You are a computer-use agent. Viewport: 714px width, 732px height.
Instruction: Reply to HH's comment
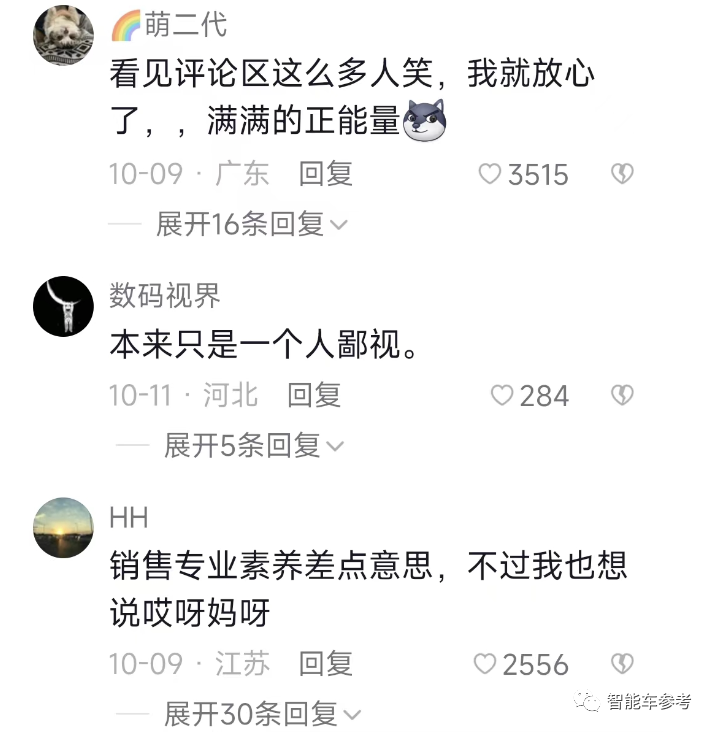326,663
